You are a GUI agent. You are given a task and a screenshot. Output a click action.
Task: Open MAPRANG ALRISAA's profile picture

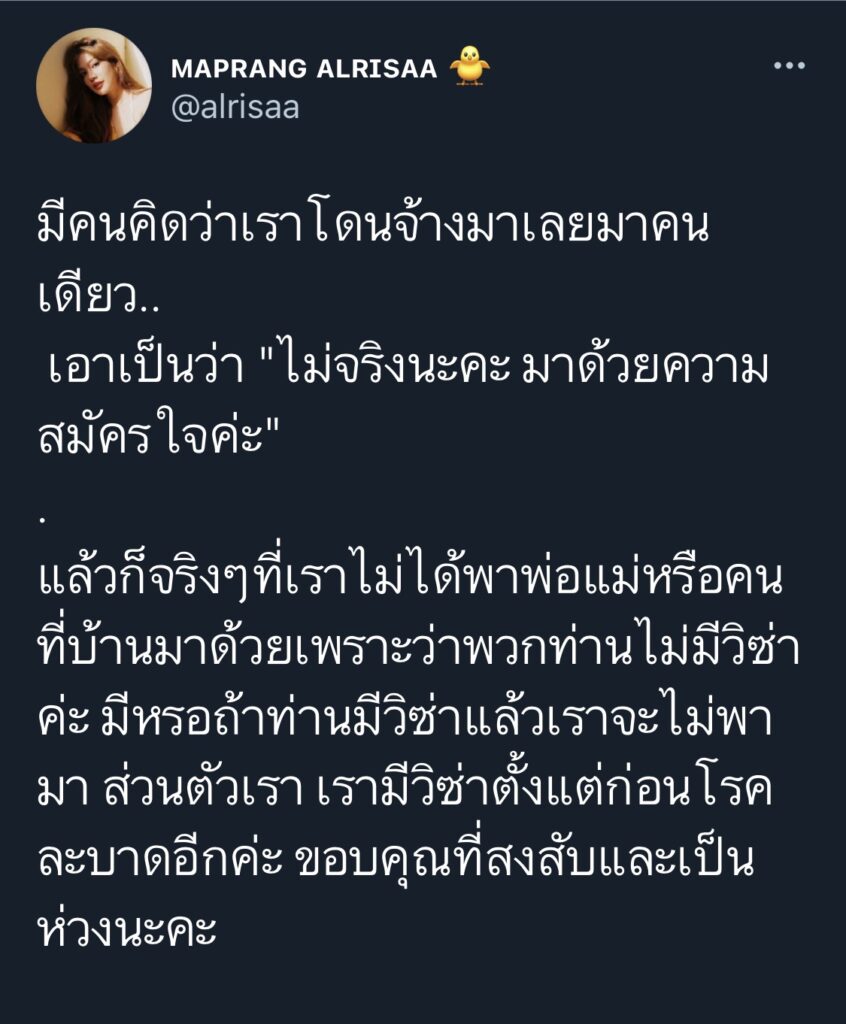pyautogui.click(x=94, y=85)
